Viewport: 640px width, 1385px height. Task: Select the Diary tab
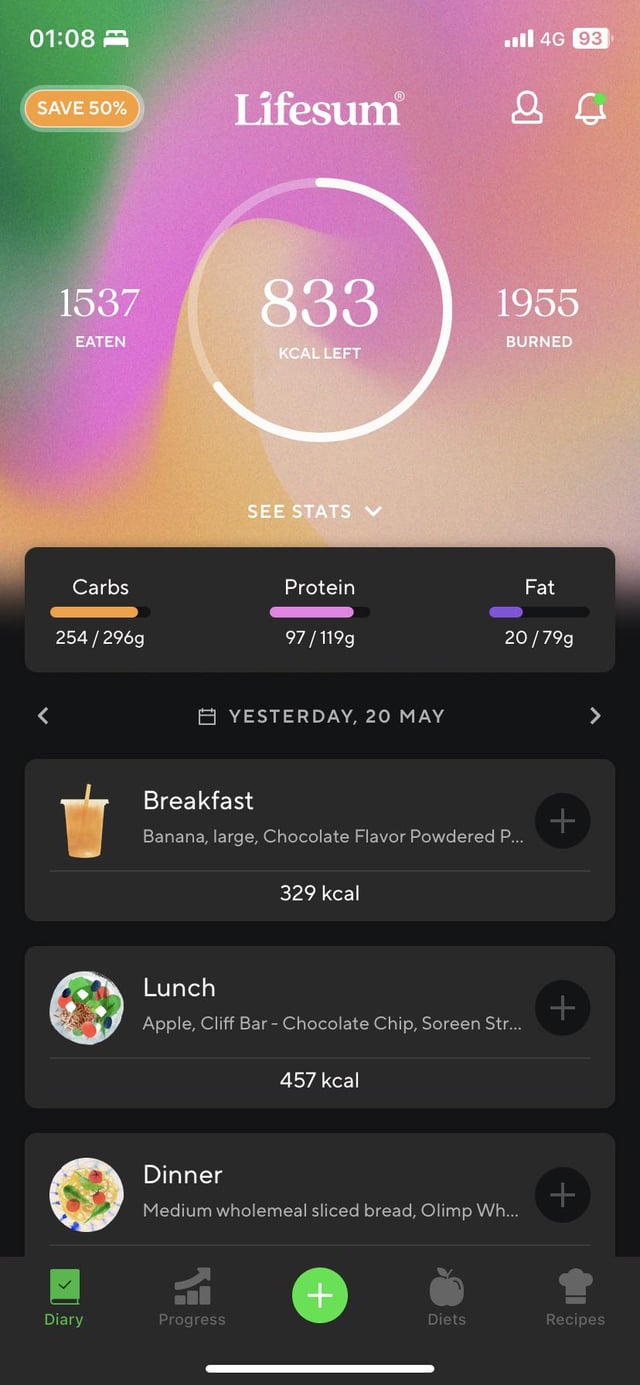click(64, 1297)
